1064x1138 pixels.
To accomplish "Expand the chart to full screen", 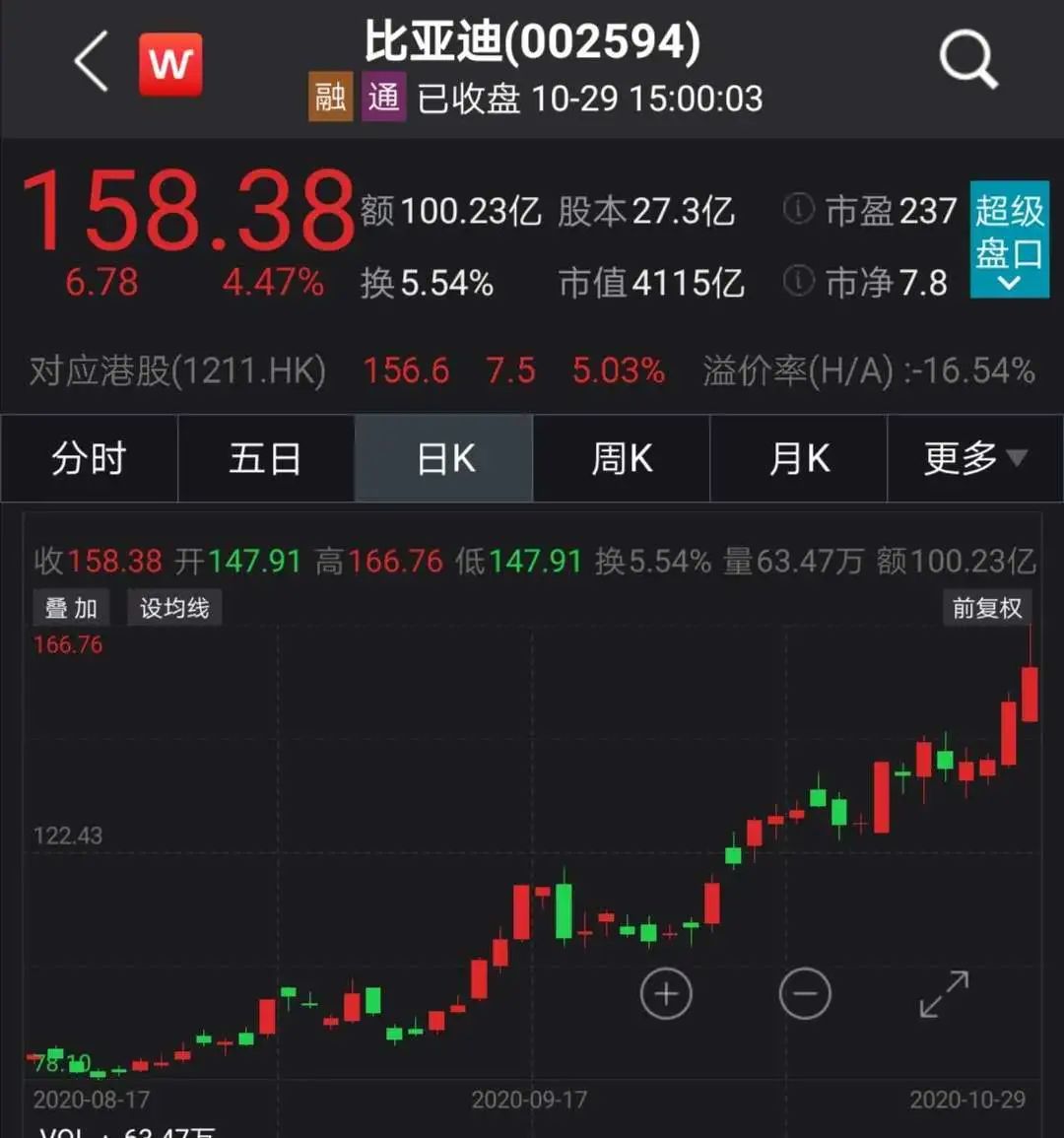I will 944,994.
